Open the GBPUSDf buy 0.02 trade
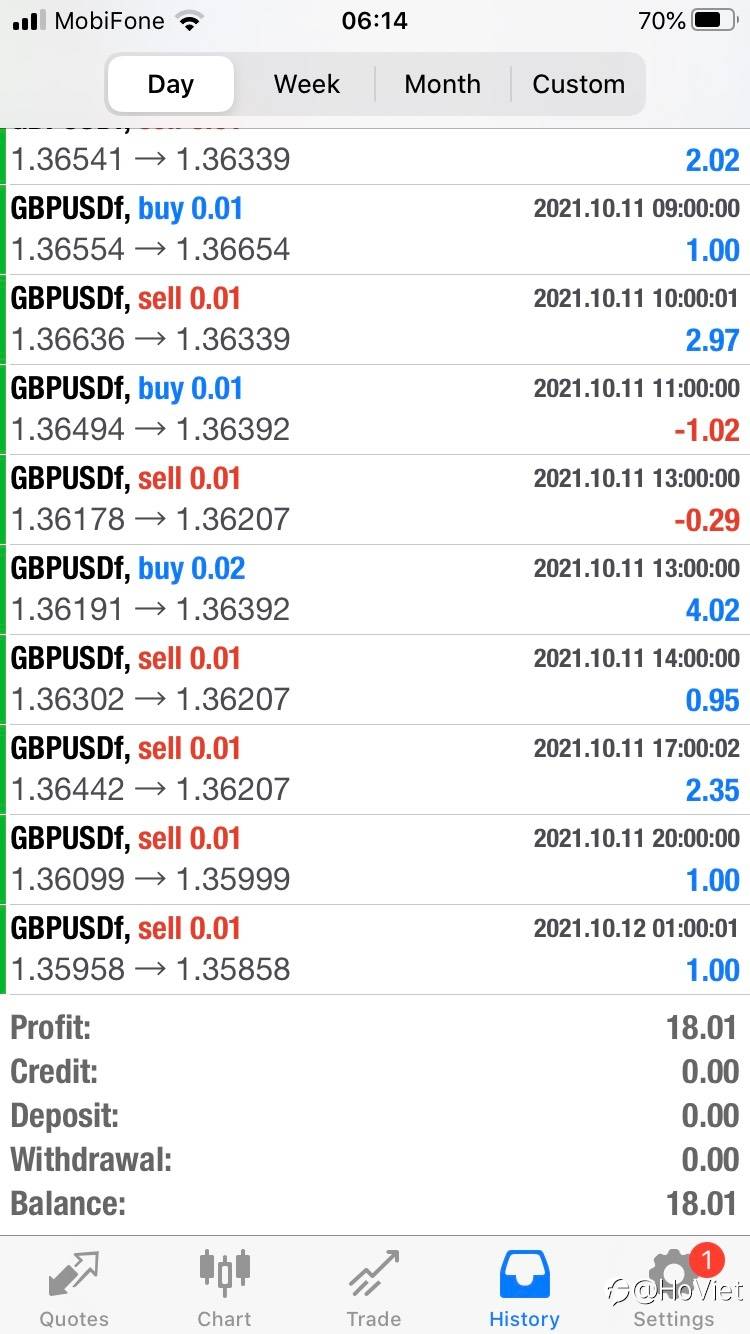This screenshot has width=750, height=1334. pos(375,589)
